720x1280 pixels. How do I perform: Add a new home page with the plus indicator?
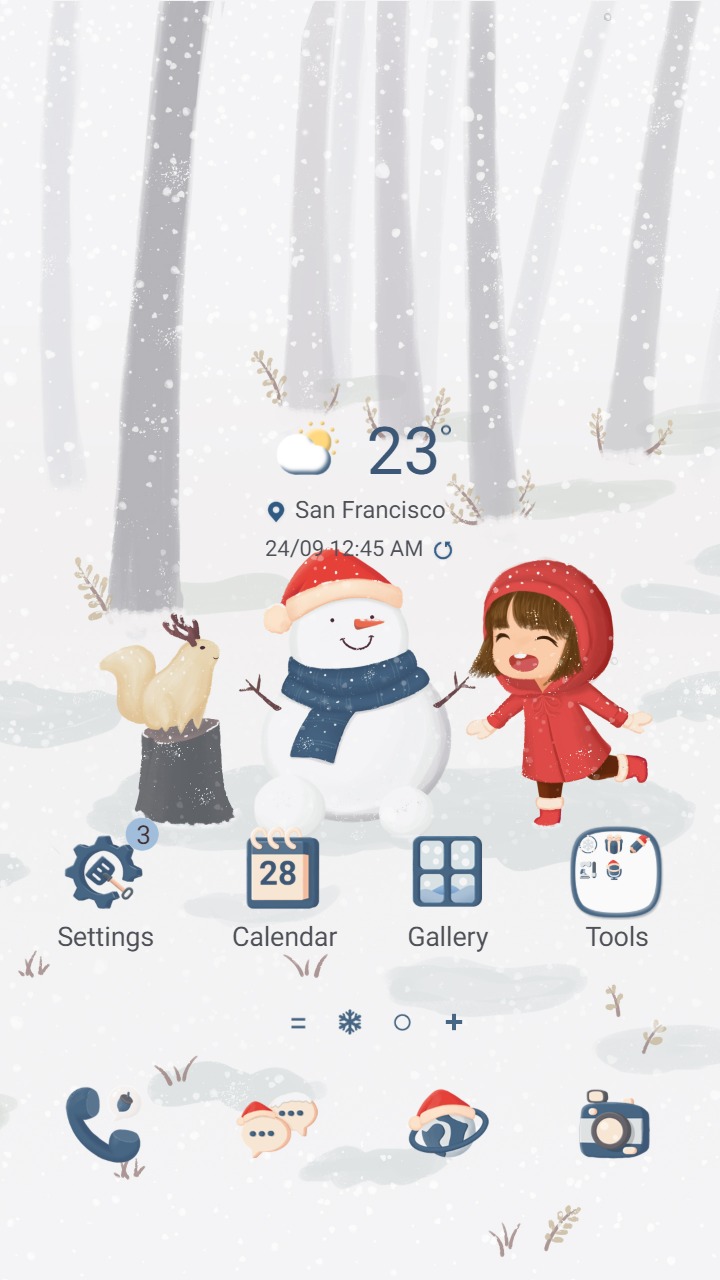coord(453,1024)
